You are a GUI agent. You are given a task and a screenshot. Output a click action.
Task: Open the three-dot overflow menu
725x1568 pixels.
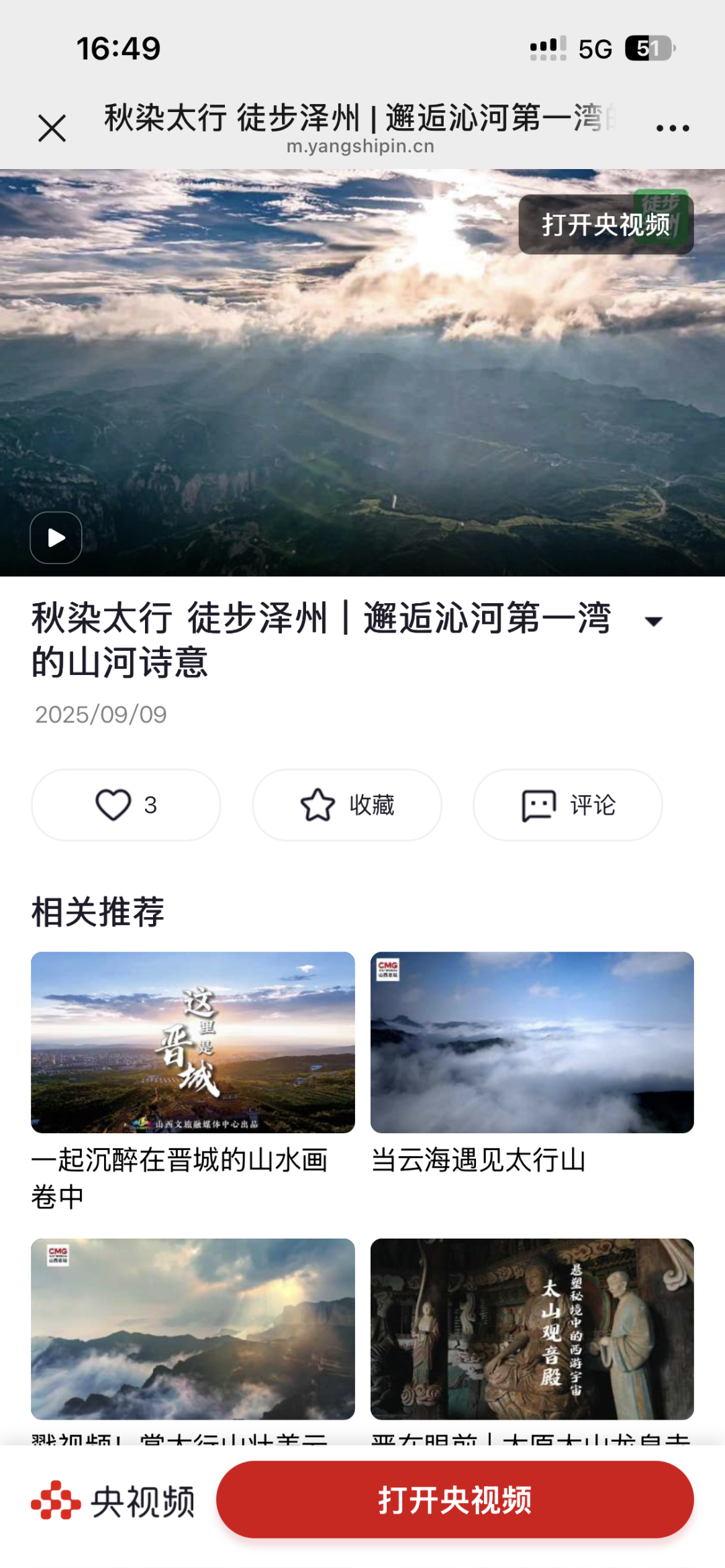coord(673,127)
